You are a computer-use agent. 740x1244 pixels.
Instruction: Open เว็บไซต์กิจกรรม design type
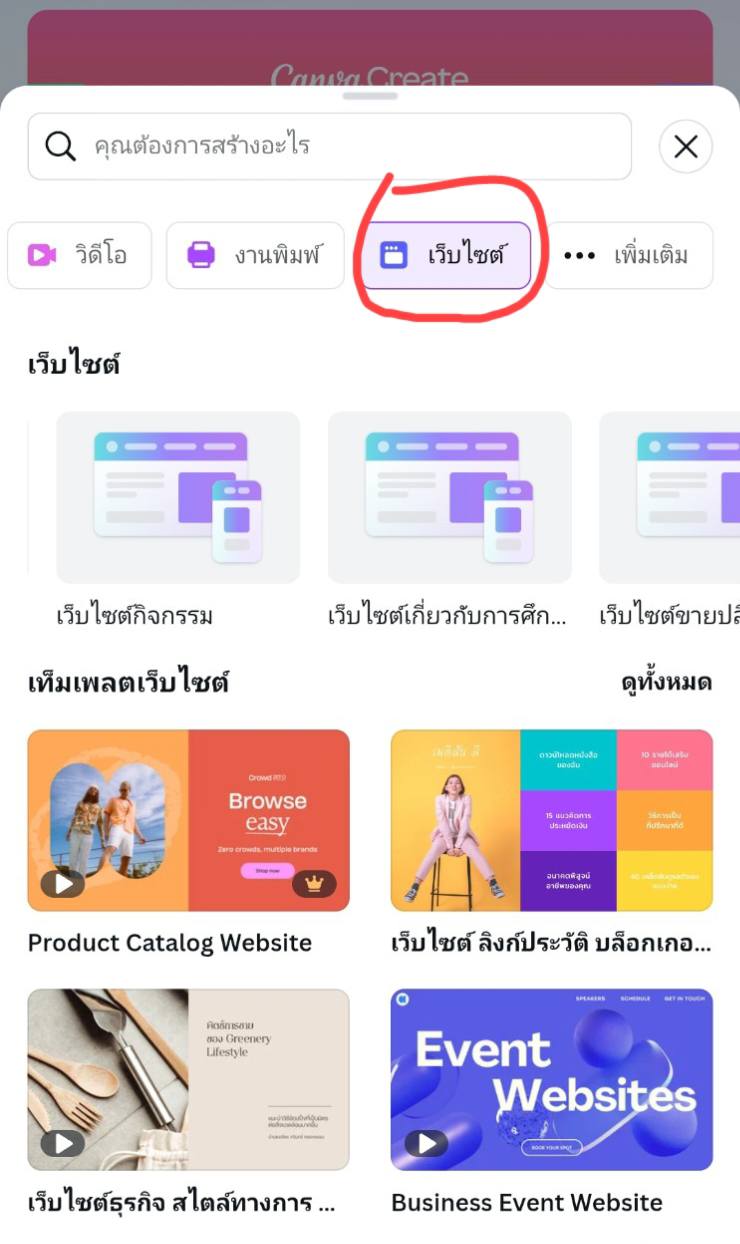(178, 498)
